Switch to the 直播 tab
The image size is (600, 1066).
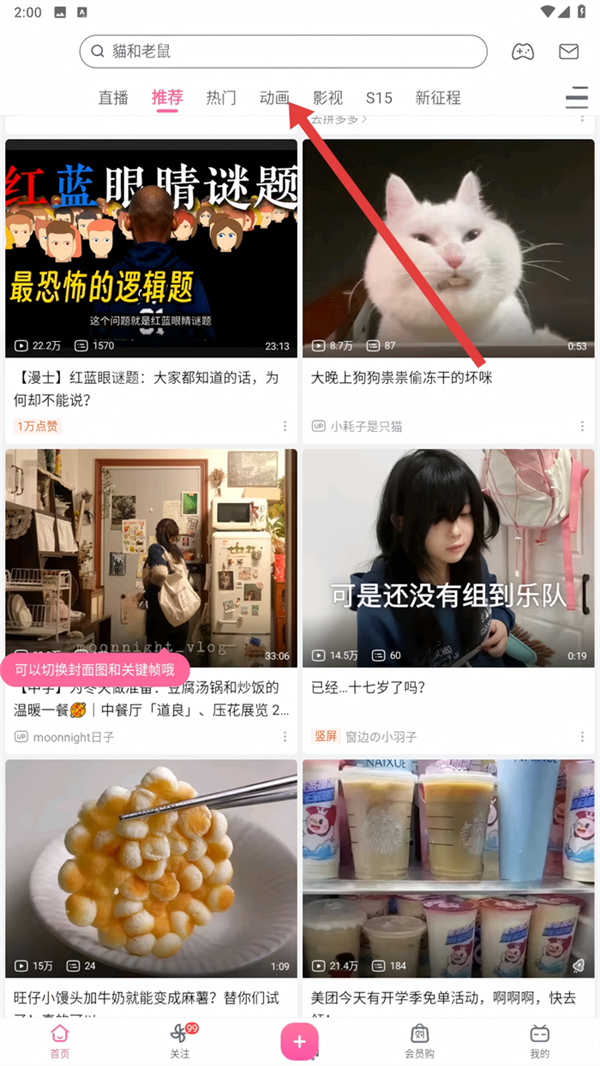click(x=113, y=98)
